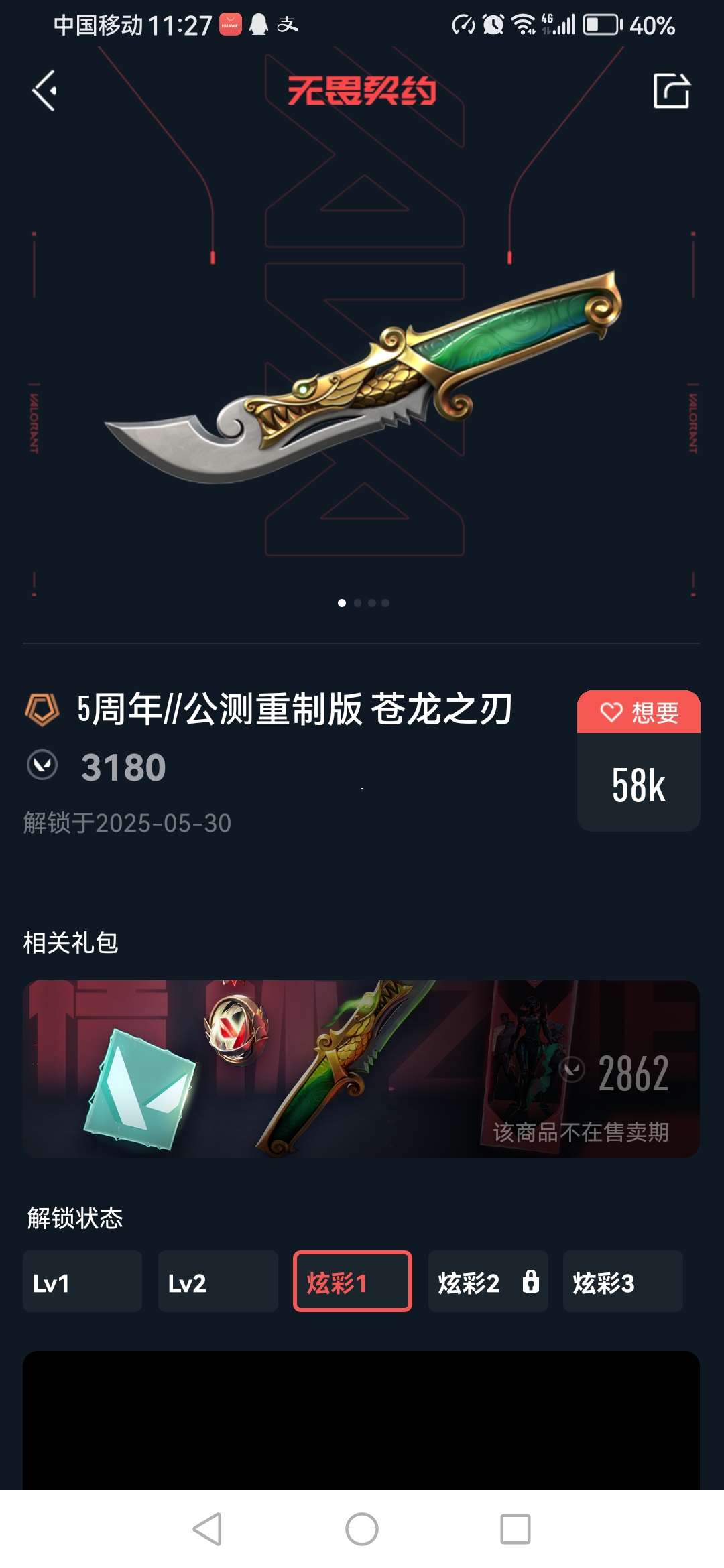Add skin to wishlist via 想要 button
The height and width of the screenshot is (1568, 724).
(638, 712)
